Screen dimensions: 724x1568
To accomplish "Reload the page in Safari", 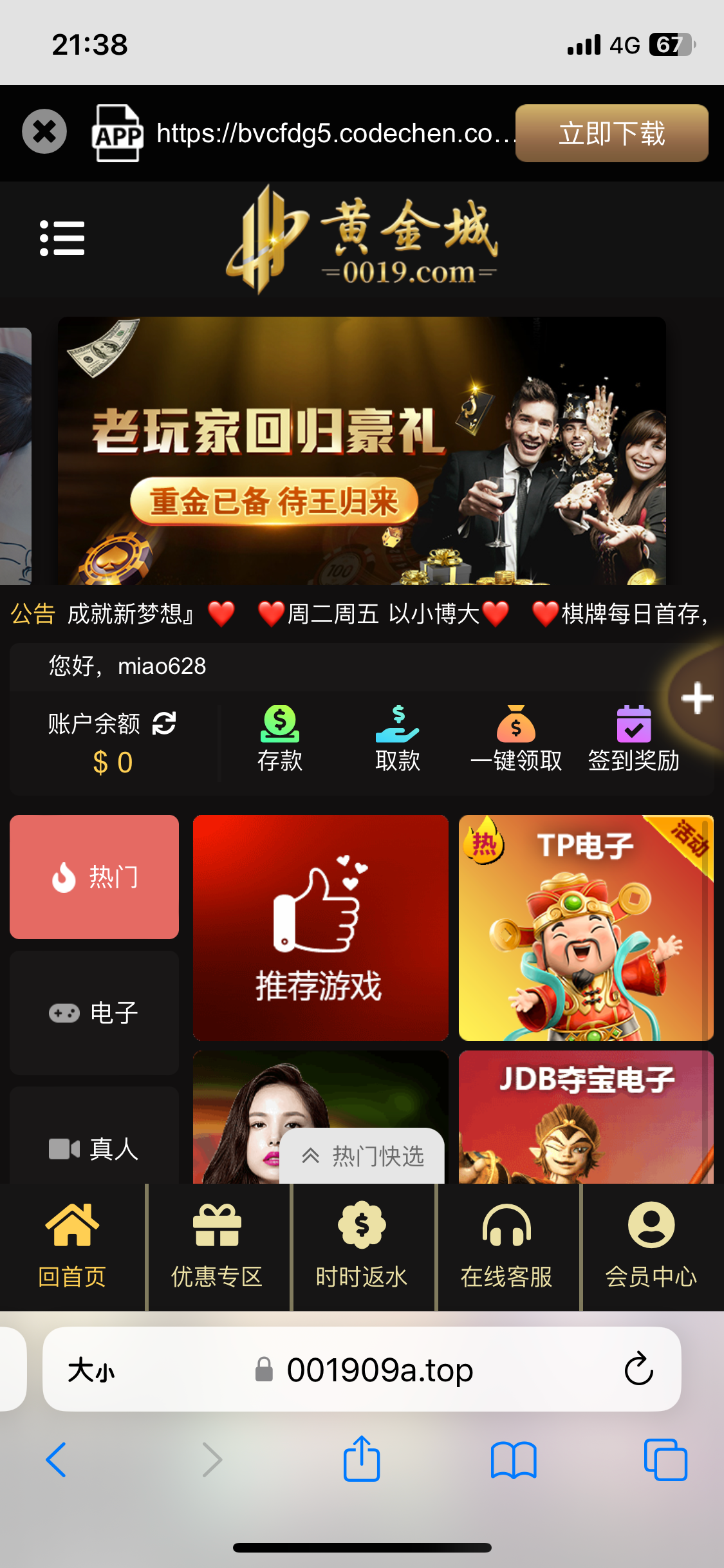I will click(638, 1369).
